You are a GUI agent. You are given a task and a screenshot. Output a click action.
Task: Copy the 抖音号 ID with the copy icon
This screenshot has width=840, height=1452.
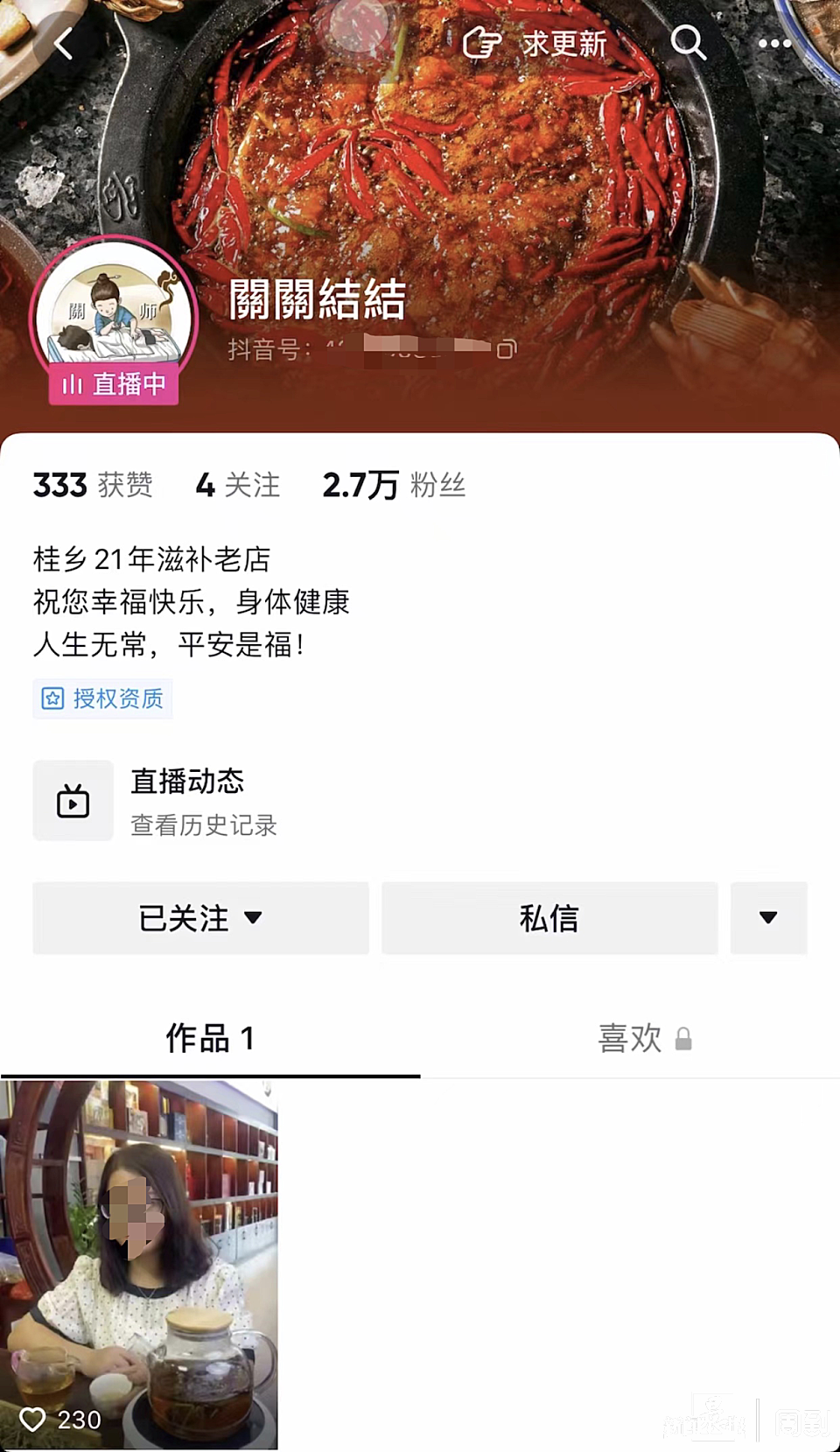[x=507, y=350]
